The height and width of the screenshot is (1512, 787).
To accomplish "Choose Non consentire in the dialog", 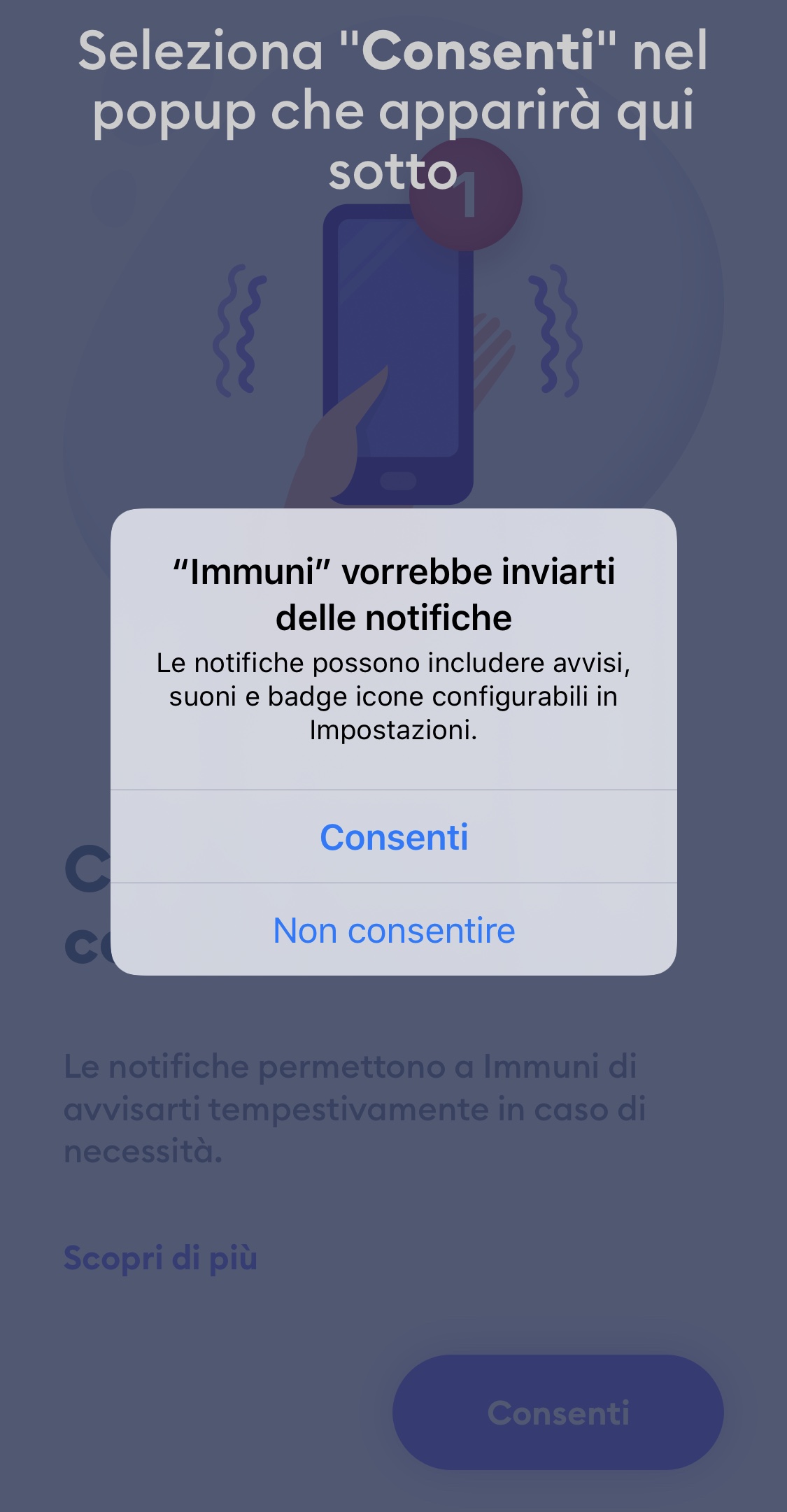I will [x=394, y=930].
